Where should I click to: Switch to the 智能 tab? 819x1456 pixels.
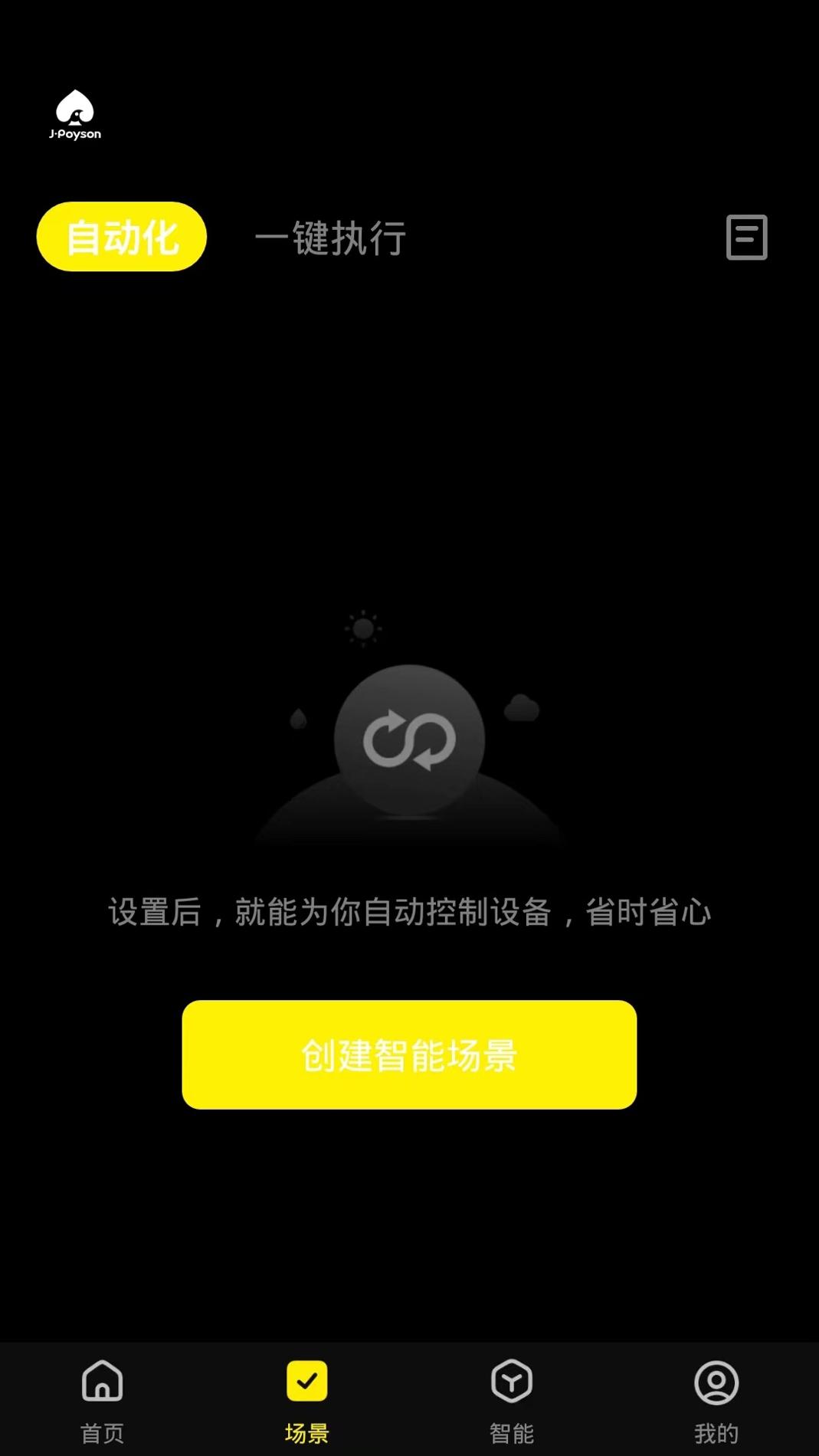pyautogui.click(x=511, y=1399)
